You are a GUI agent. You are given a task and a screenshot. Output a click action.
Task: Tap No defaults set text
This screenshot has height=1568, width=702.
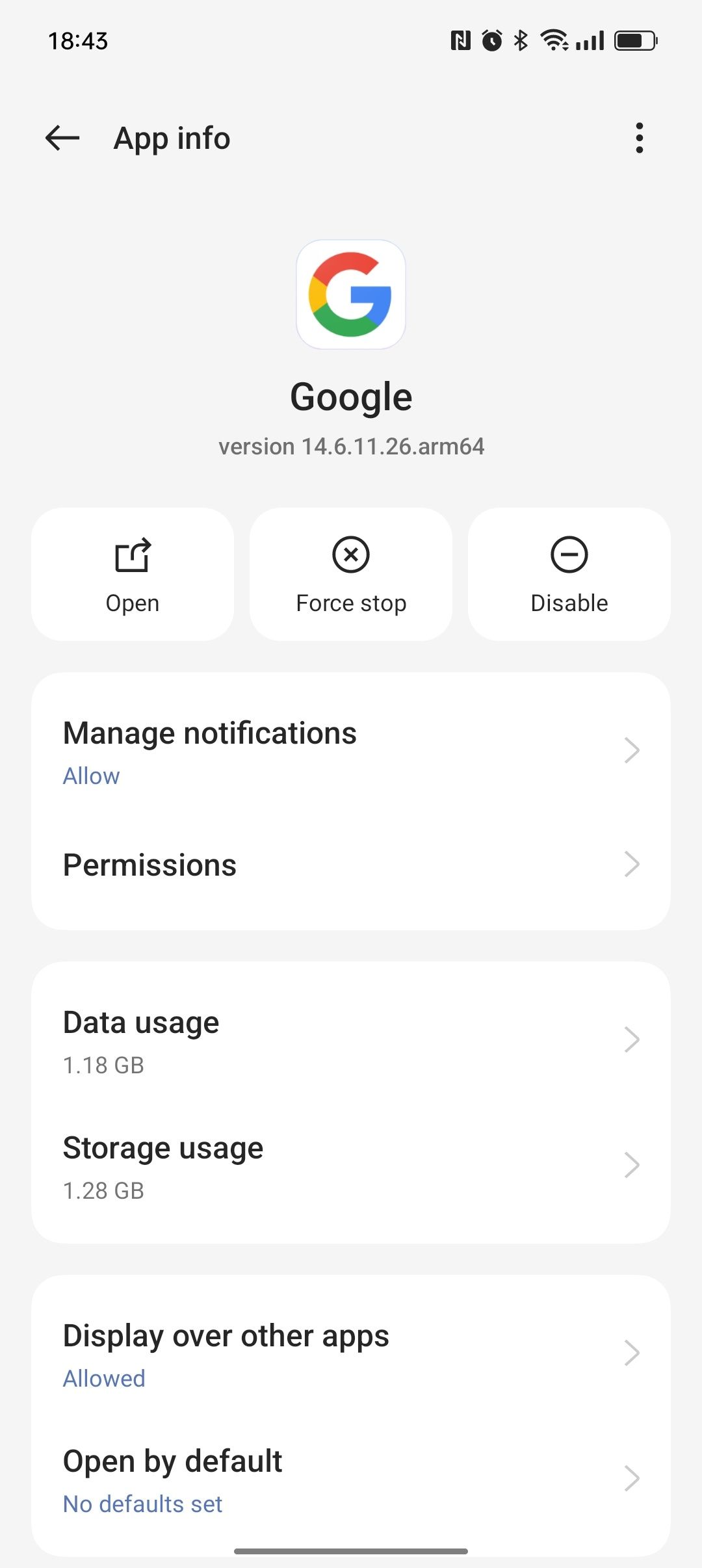(142, 1504)
